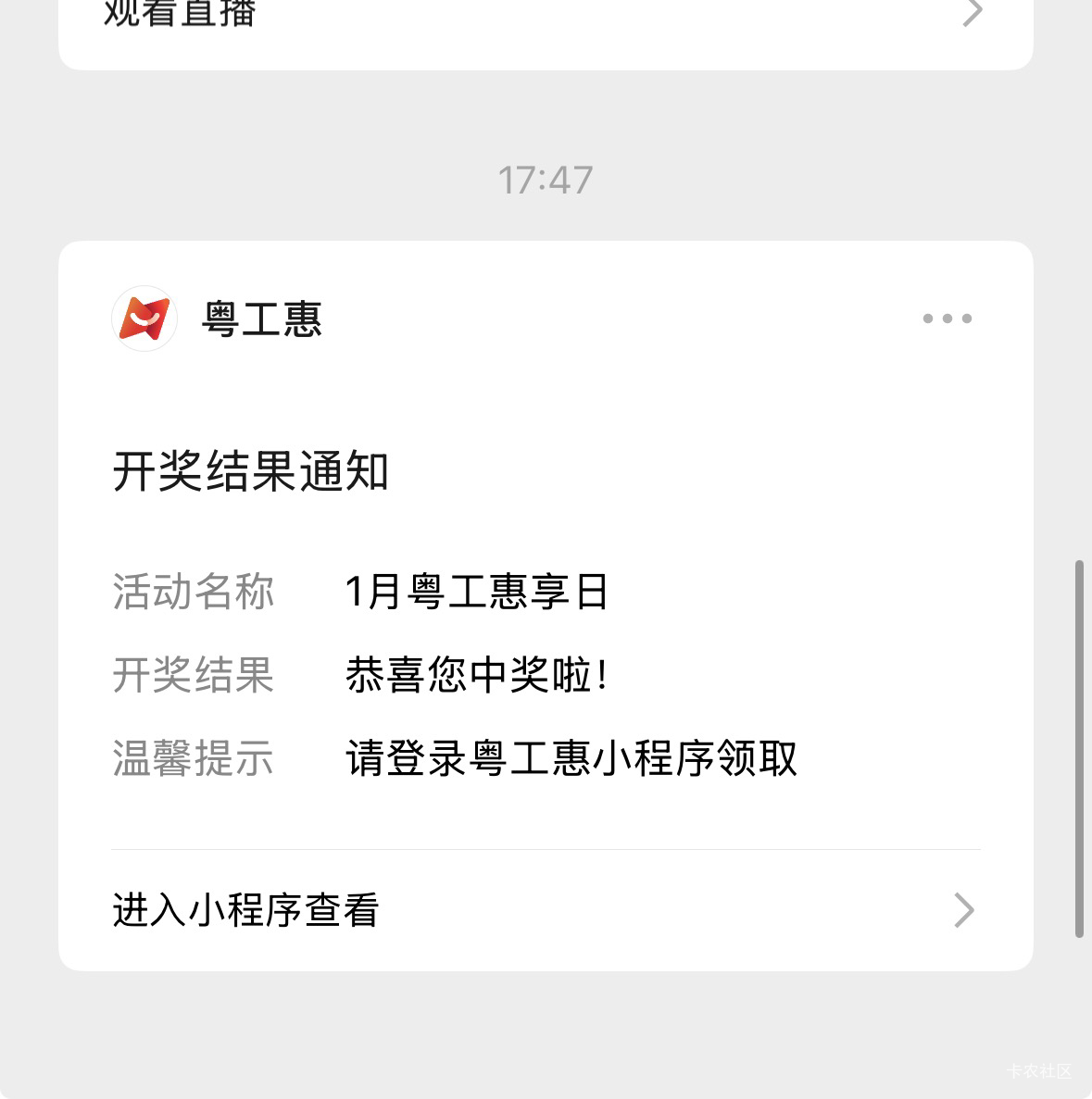The width and height of the screenshot is (1092, 1099).
Task: Open the three-dot menu on 粤工惠 card
Action: pyautogui.click(x=947, y=318)
